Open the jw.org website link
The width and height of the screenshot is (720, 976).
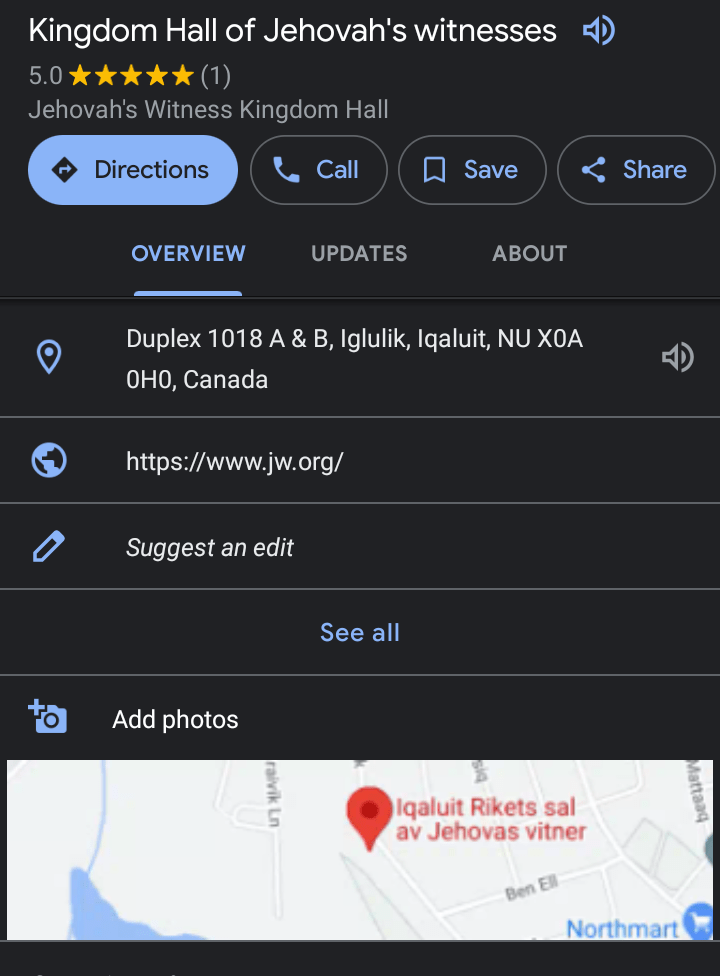(x=235, y=461)
